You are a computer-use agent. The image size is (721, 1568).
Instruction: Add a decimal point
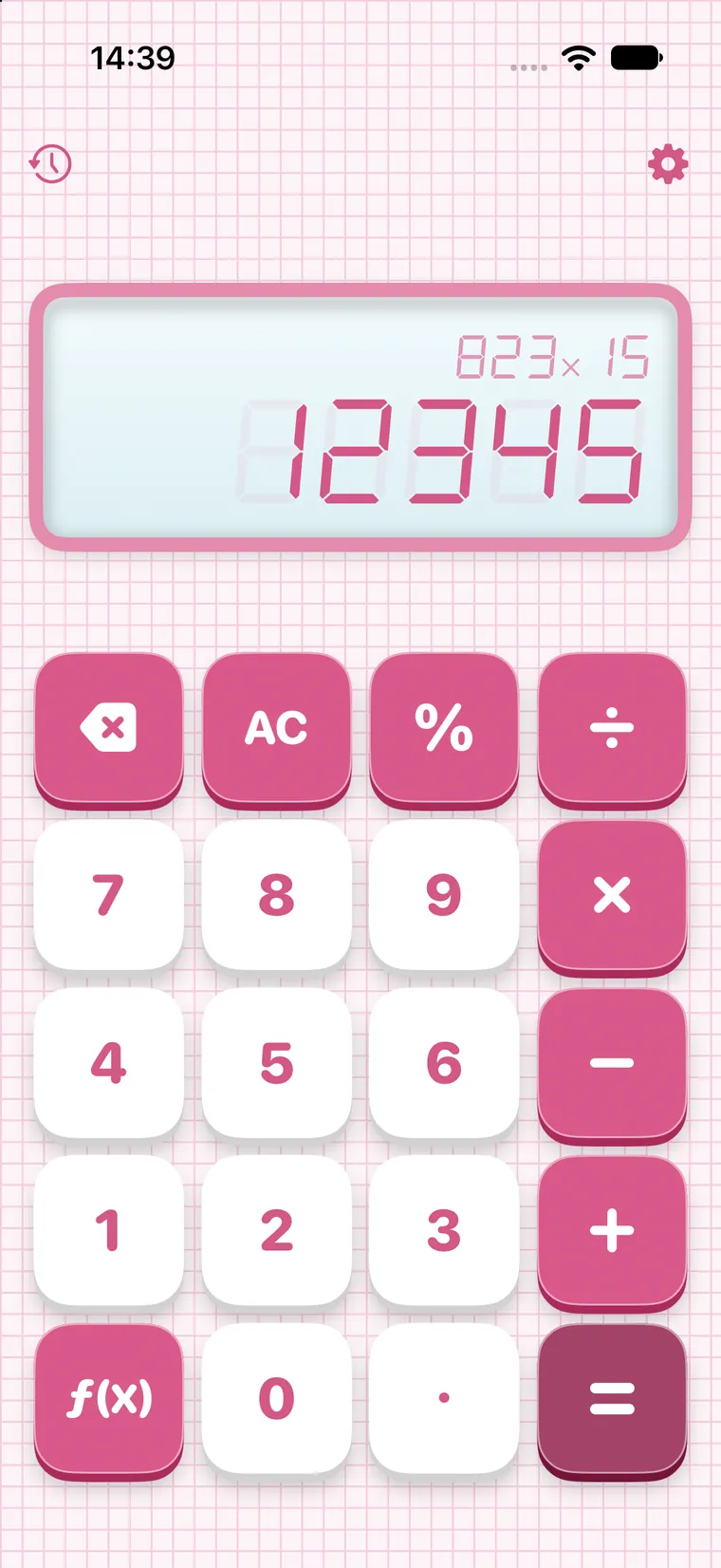(x=444, y=1398)
